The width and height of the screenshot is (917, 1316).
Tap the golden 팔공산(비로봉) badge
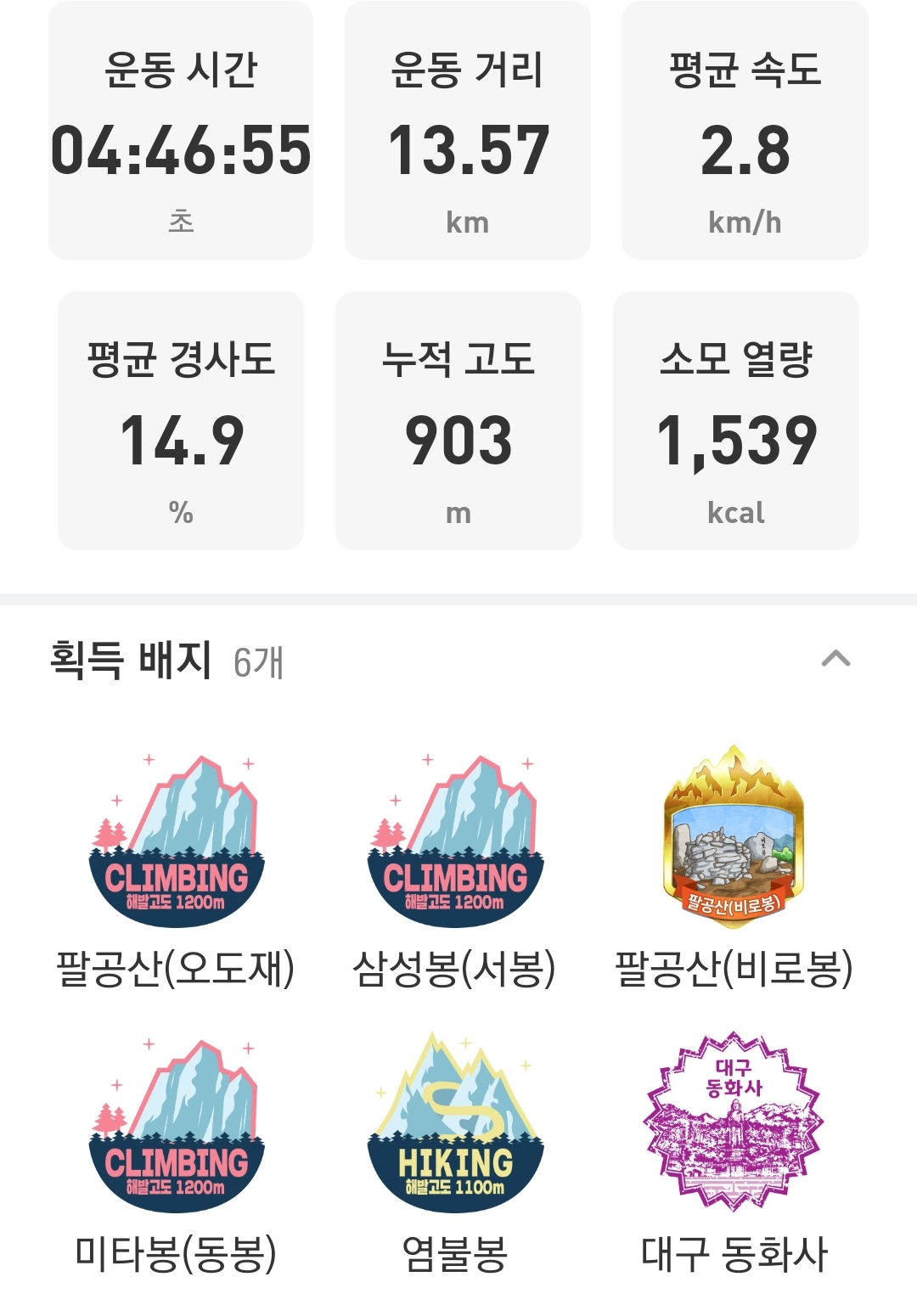point(734,836)
